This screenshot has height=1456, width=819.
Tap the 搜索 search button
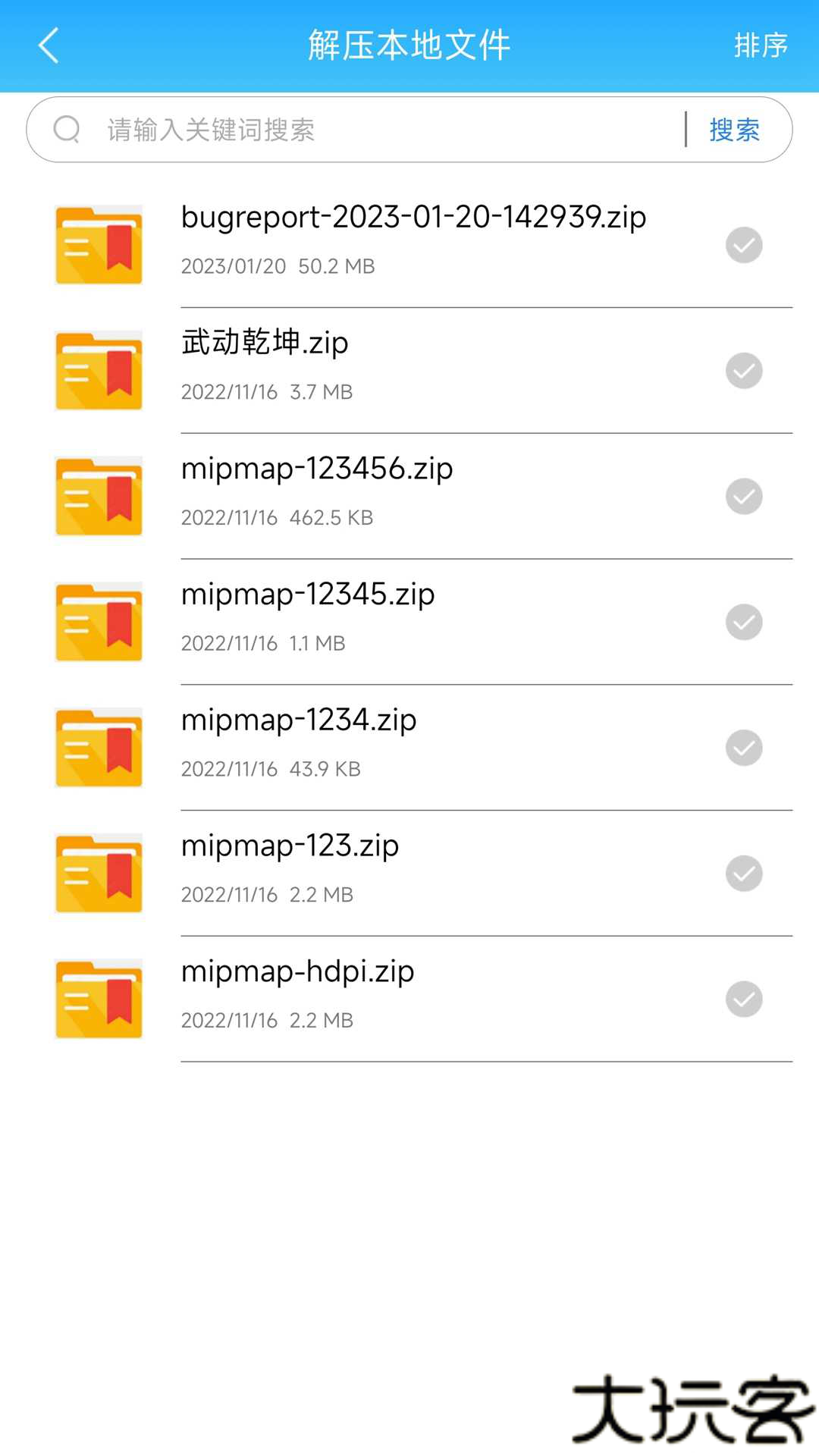734,130
